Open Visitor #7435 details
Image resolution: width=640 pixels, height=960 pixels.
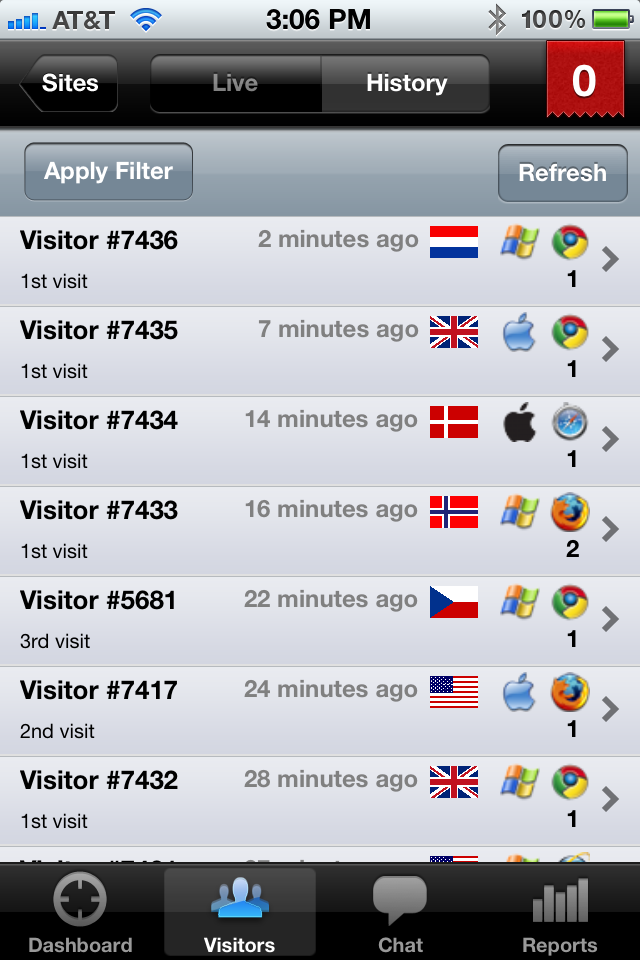pyautogui.click(x=320, y=350)
